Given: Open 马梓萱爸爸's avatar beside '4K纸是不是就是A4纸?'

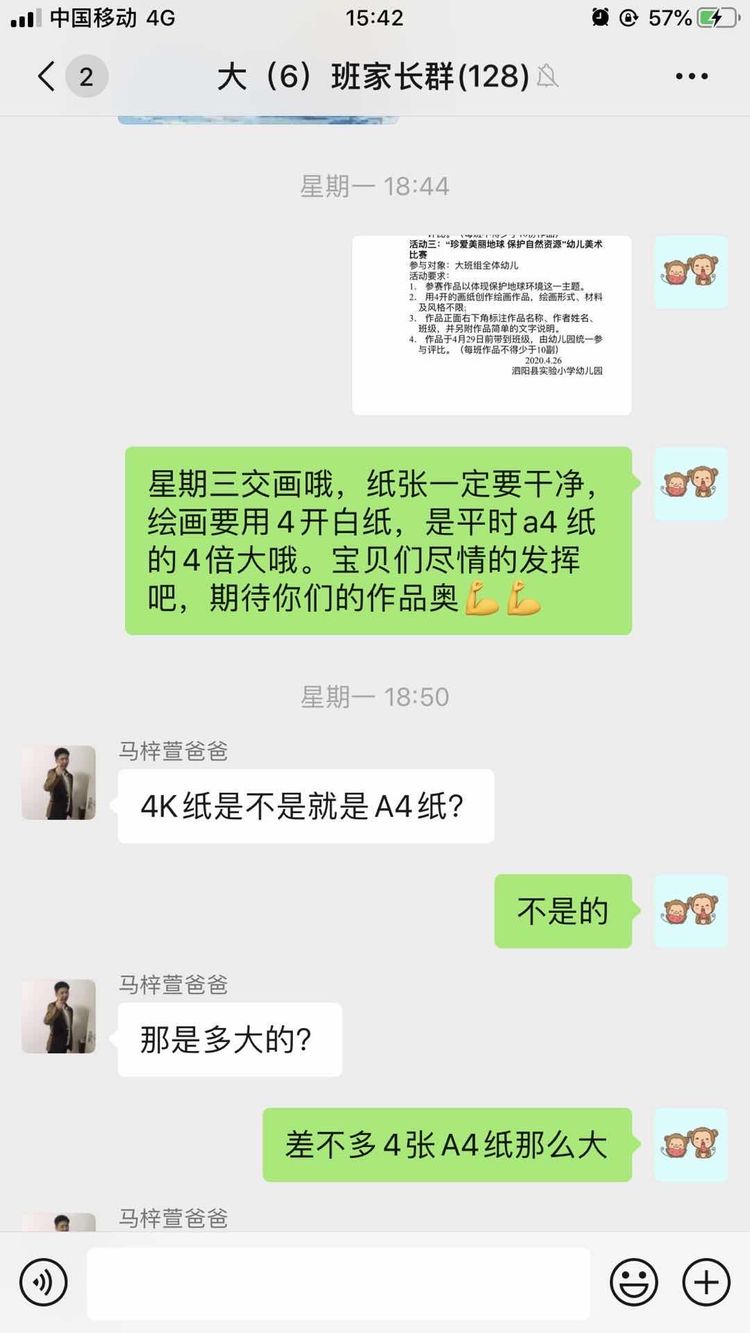Looking at the screenshot, I should tap(59, 783).
